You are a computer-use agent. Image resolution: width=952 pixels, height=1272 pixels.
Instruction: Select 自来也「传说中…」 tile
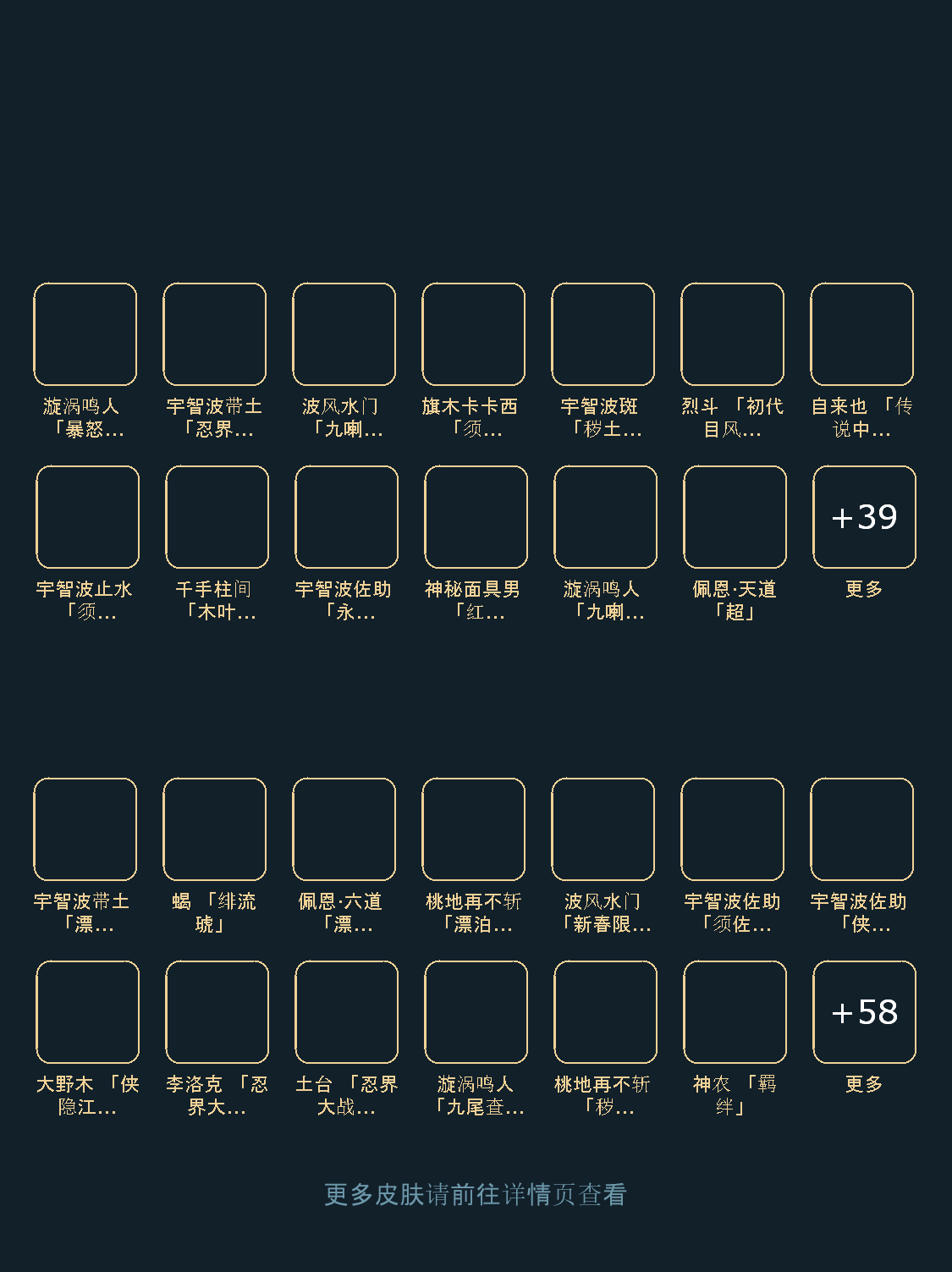(x=861, y=334)
